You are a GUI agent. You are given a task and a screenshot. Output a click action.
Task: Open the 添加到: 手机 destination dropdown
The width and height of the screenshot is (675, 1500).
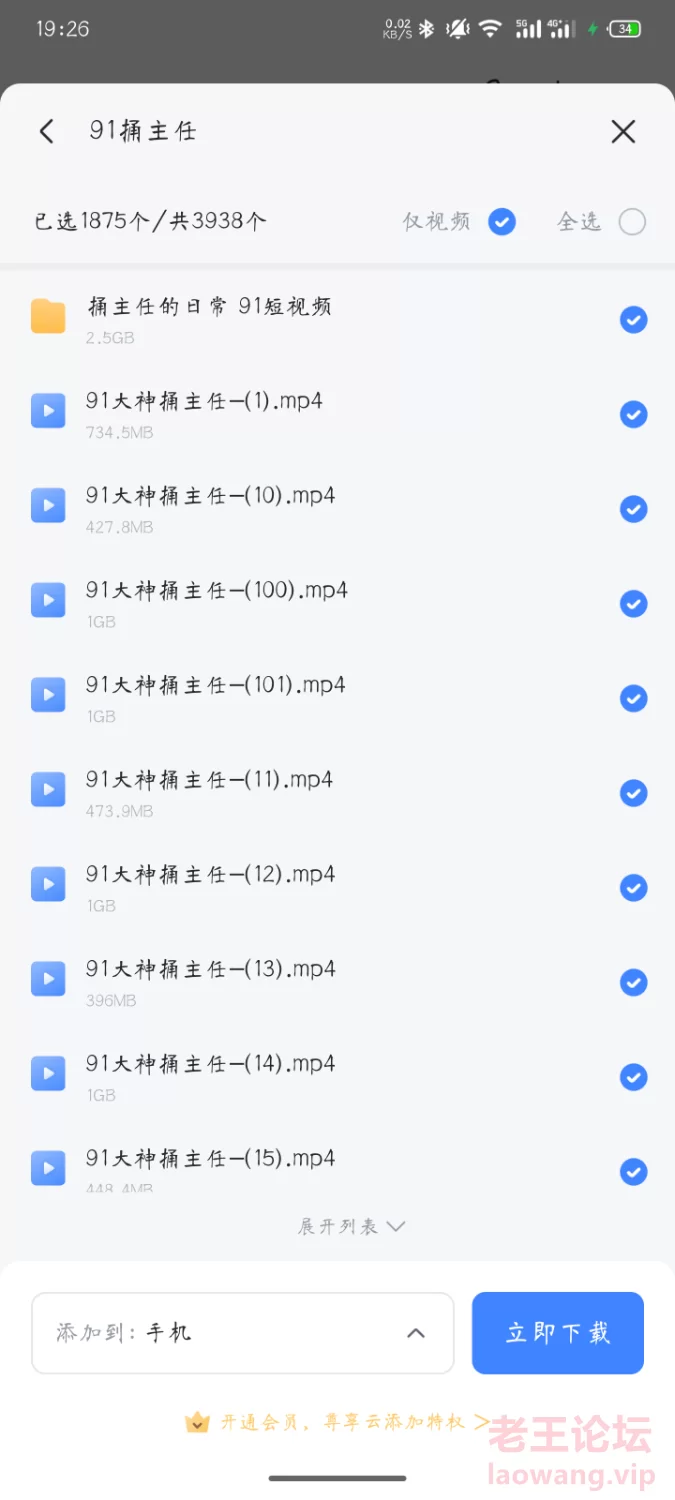243,1333
